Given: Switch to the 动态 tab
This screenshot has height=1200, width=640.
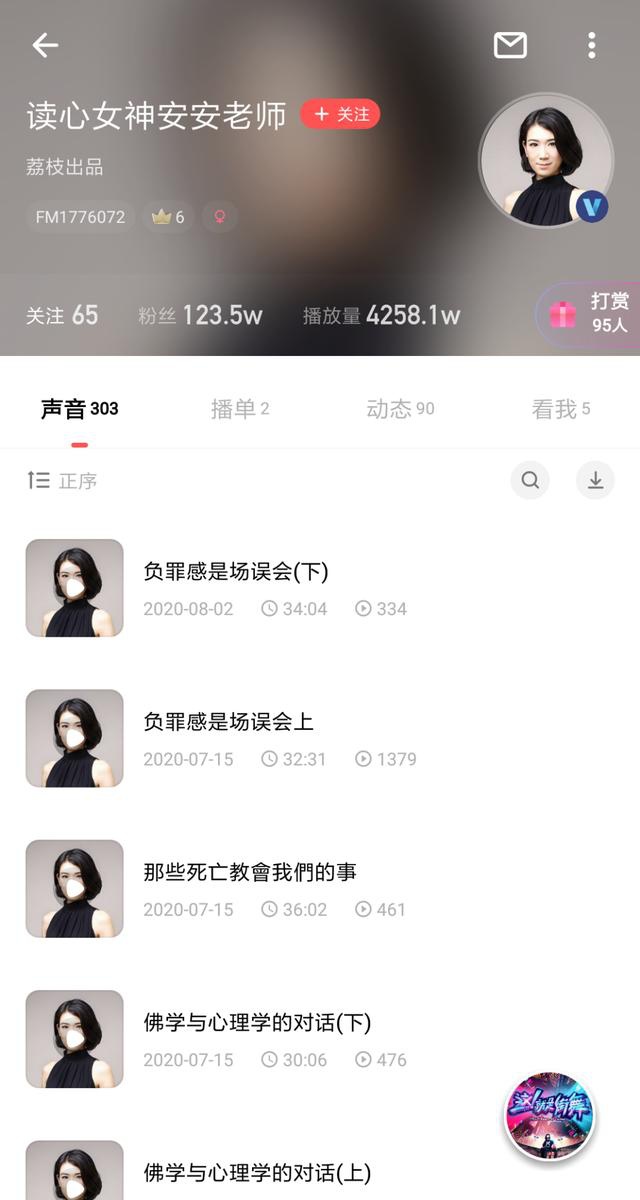Looking at the screenshot, I should coord(400,409).
